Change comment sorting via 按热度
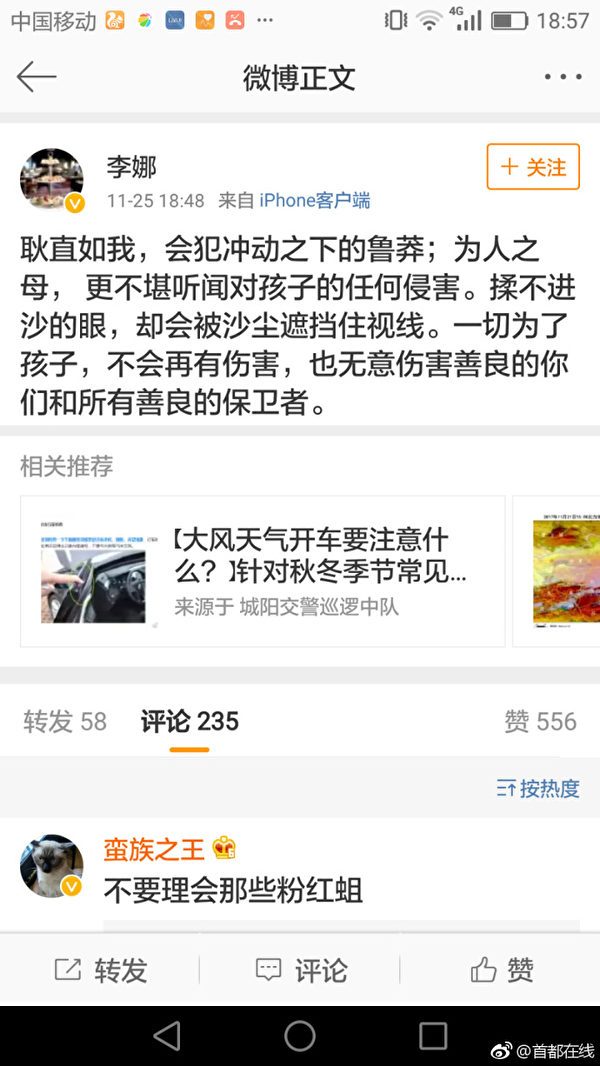 click(538, 788)
